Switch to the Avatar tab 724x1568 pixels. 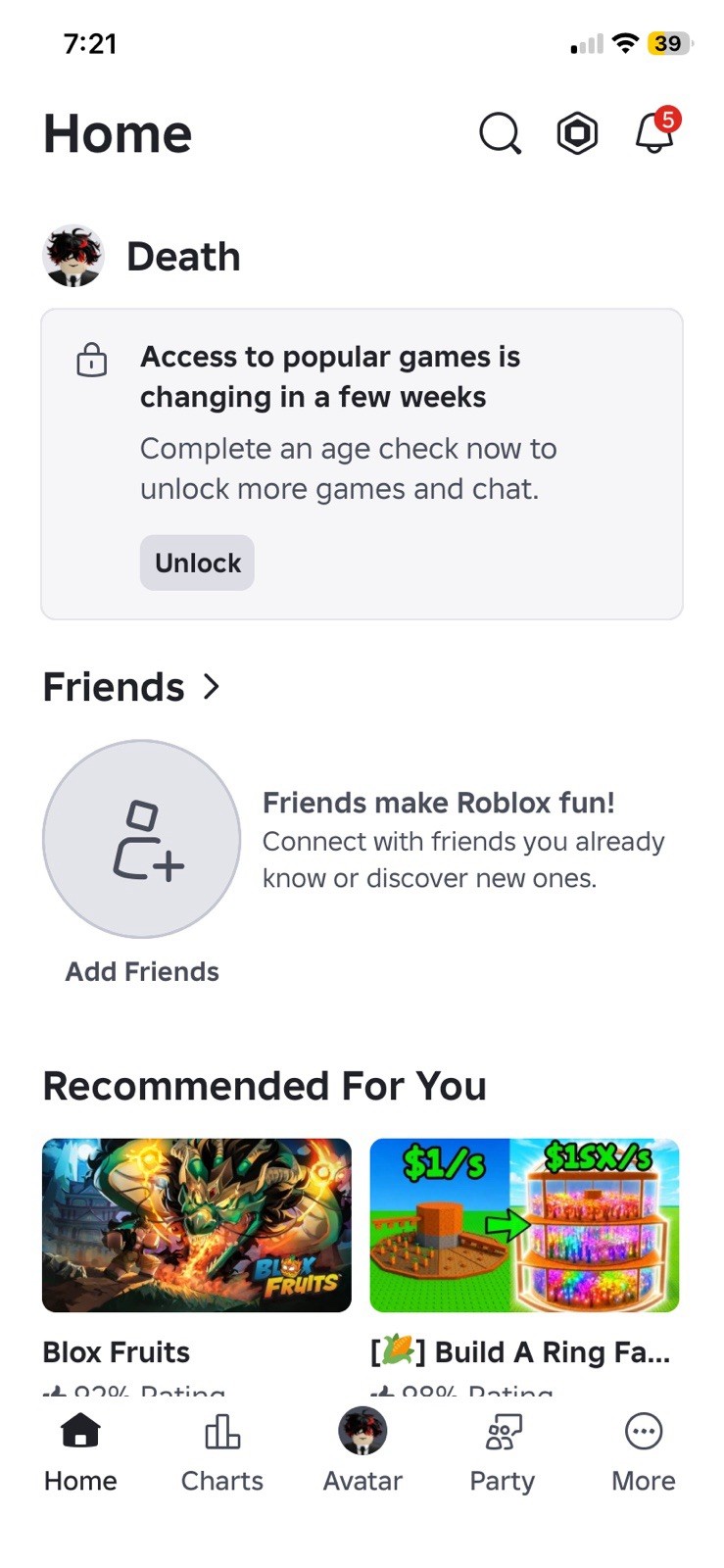click(362, 1453)
